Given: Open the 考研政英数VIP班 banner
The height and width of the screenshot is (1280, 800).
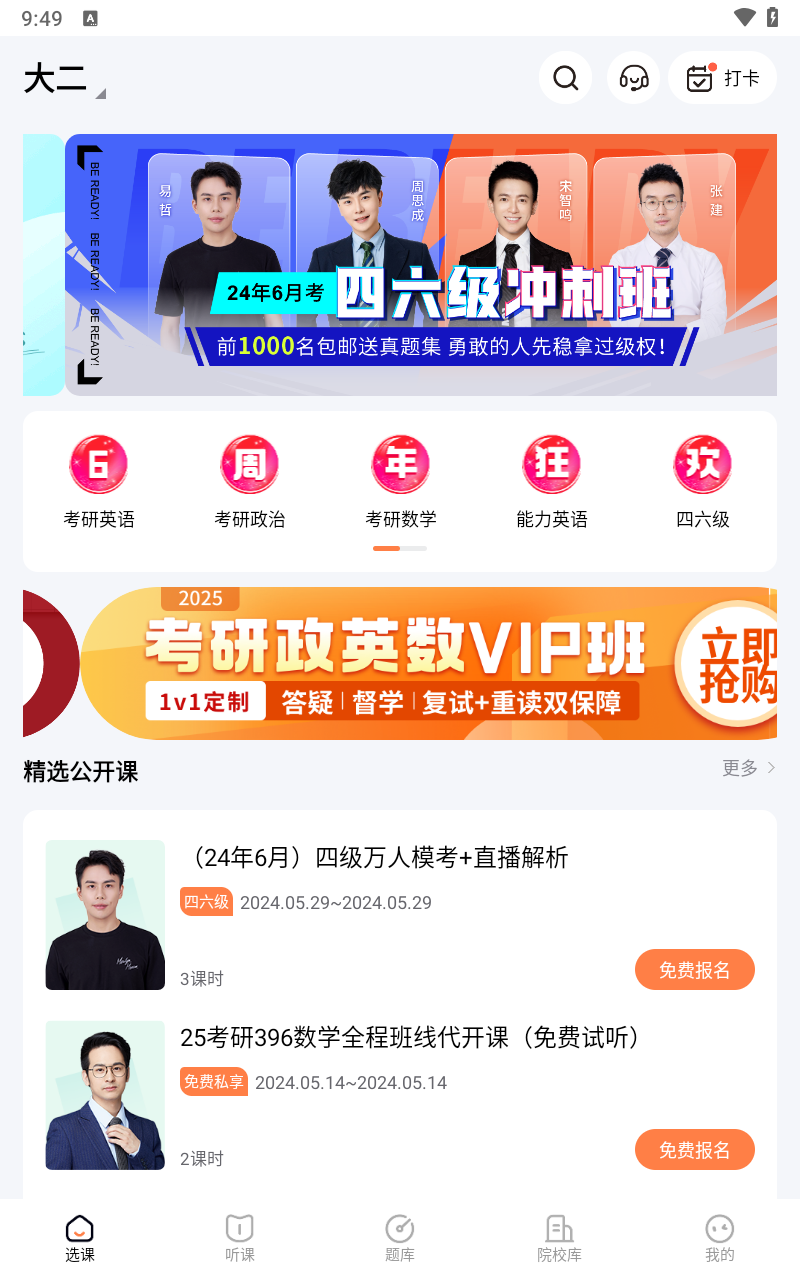Looking at the screenshot, I should point(400,664).
